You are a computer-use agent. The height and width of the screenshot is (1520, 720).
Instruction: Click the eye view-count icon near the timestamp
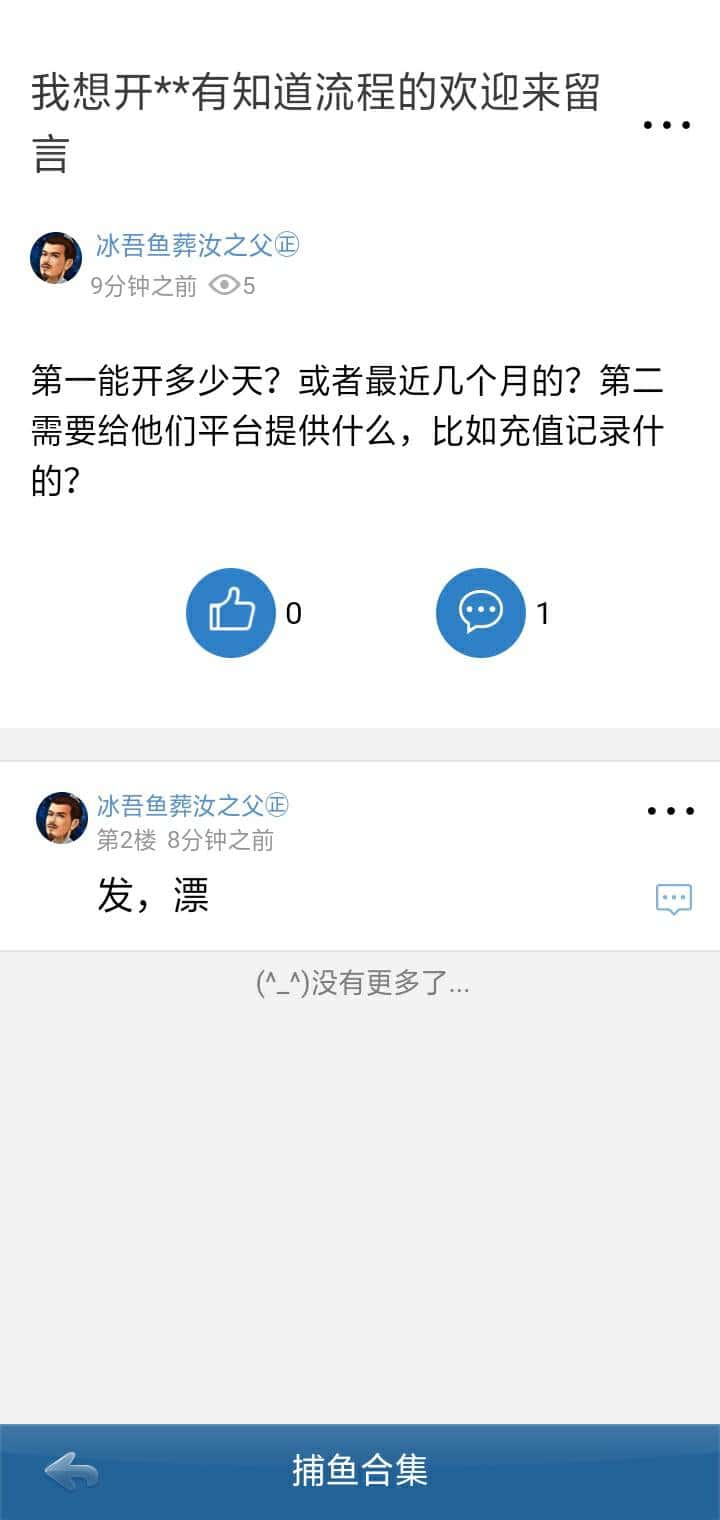(225, 287)
